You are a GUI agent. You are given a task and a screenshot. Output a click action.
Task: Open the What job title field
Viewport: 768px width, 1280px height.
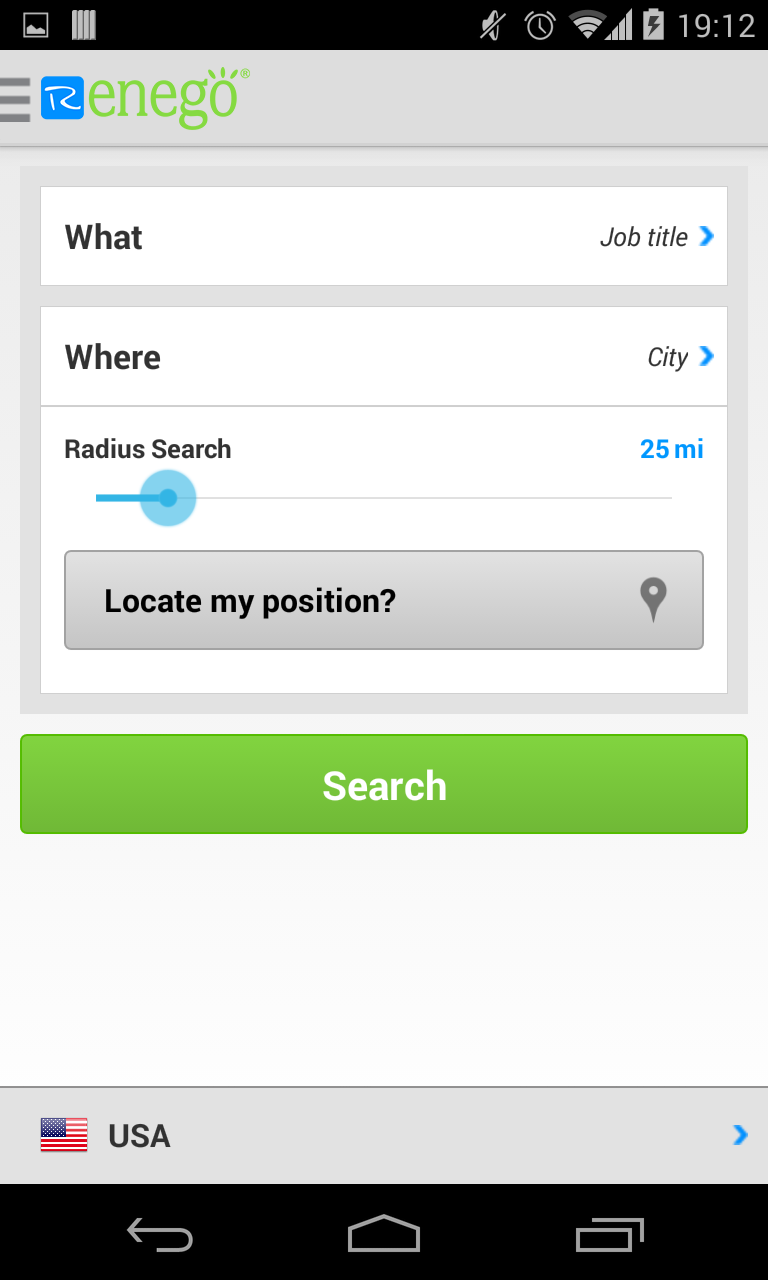coord(384,237)
